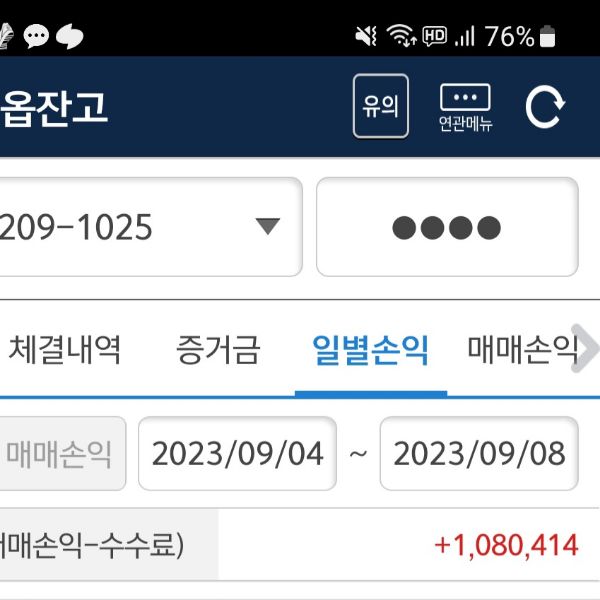Tap the 유의 notice button
The width and height of the screenshot is (600, 600).
click(x=380, y=106)
